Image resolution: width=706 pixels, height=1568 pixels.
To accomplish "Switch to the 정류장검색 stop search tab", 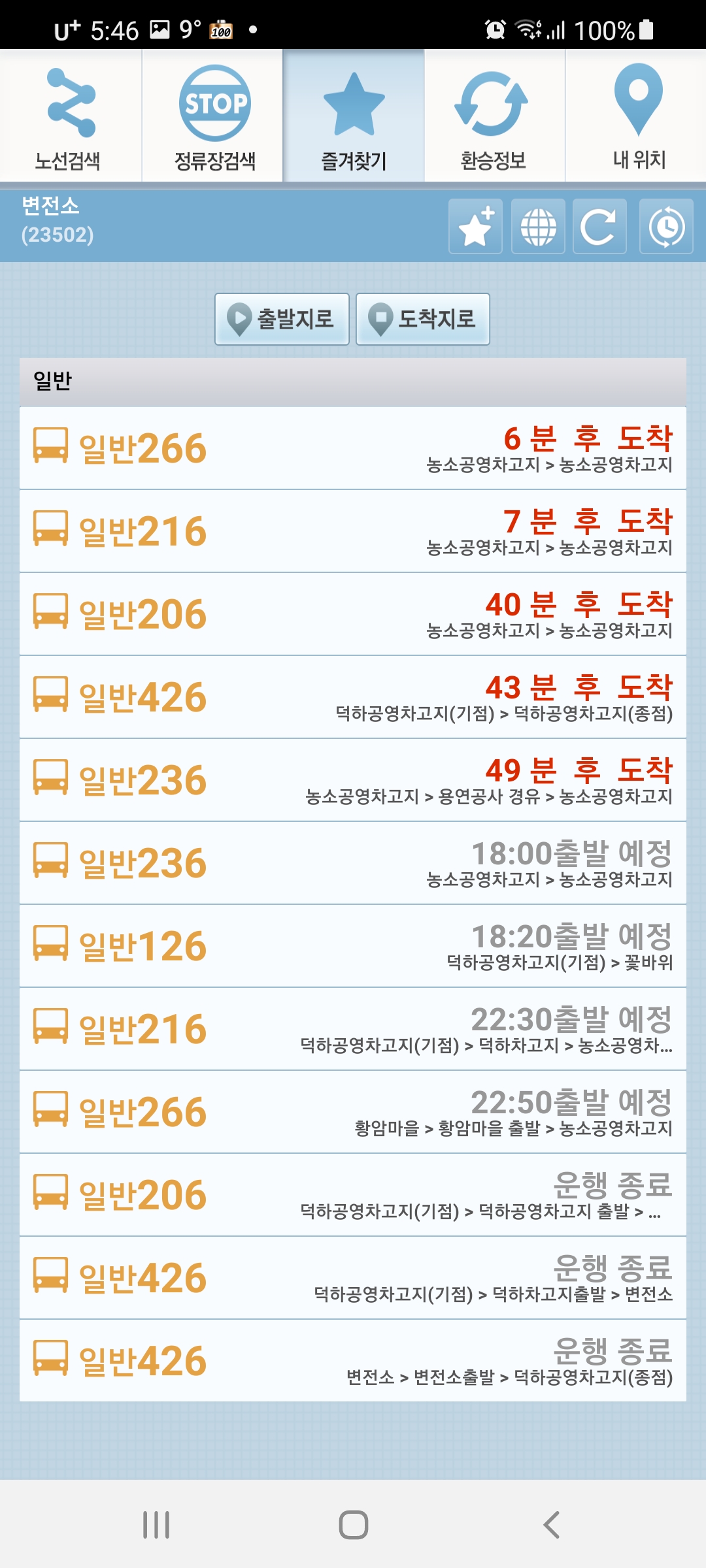I will (x=212, y=116).
